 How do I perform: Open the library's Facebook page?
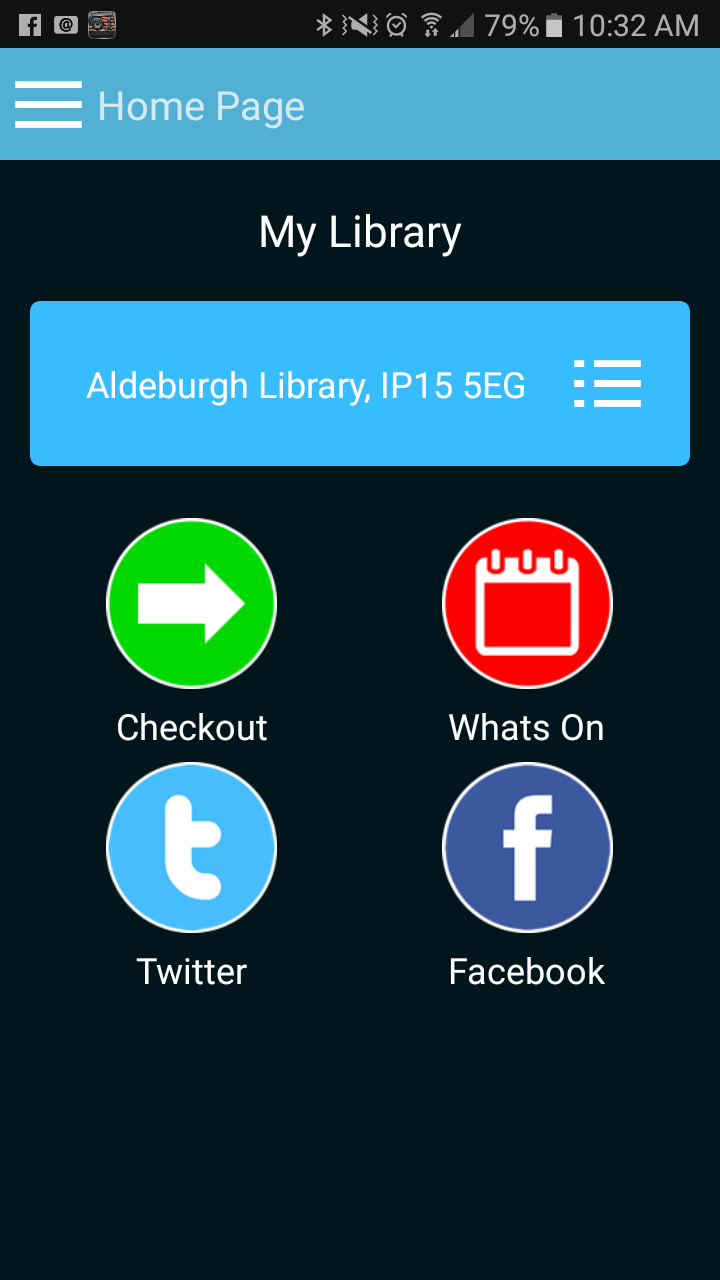tap(527, 848)
